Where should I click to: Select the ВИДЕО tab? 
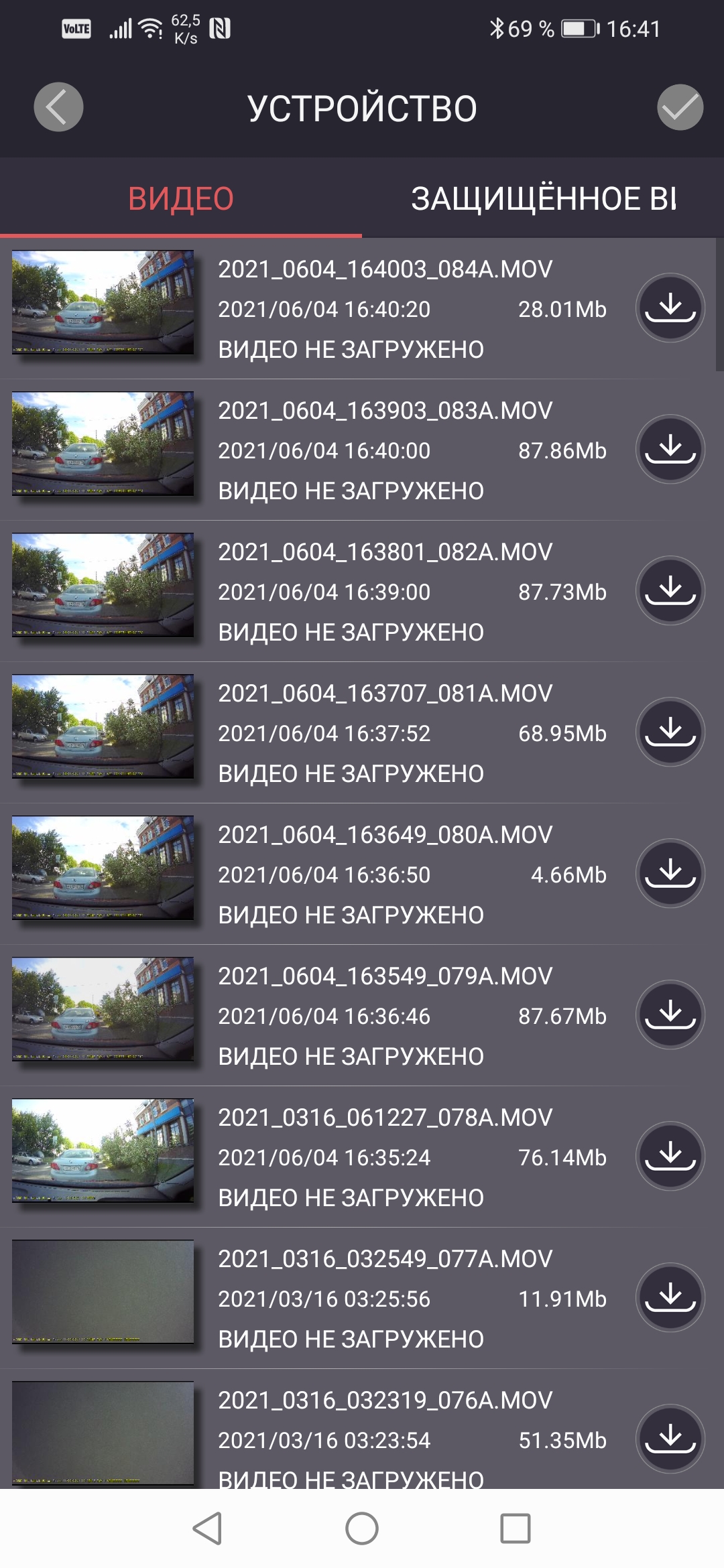tap(181, 199)
